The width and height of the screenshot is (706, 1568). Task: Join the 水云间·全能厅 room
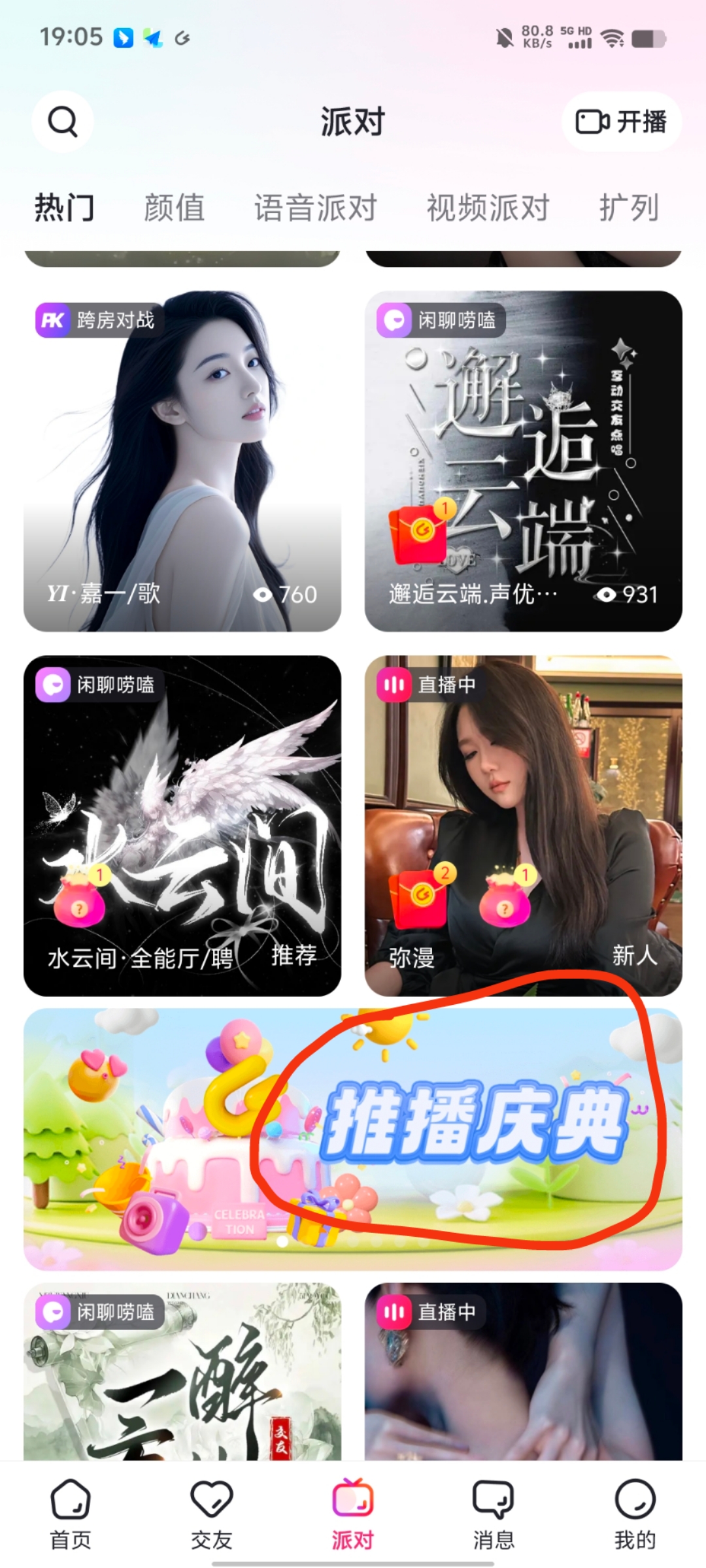click(182, 826)
